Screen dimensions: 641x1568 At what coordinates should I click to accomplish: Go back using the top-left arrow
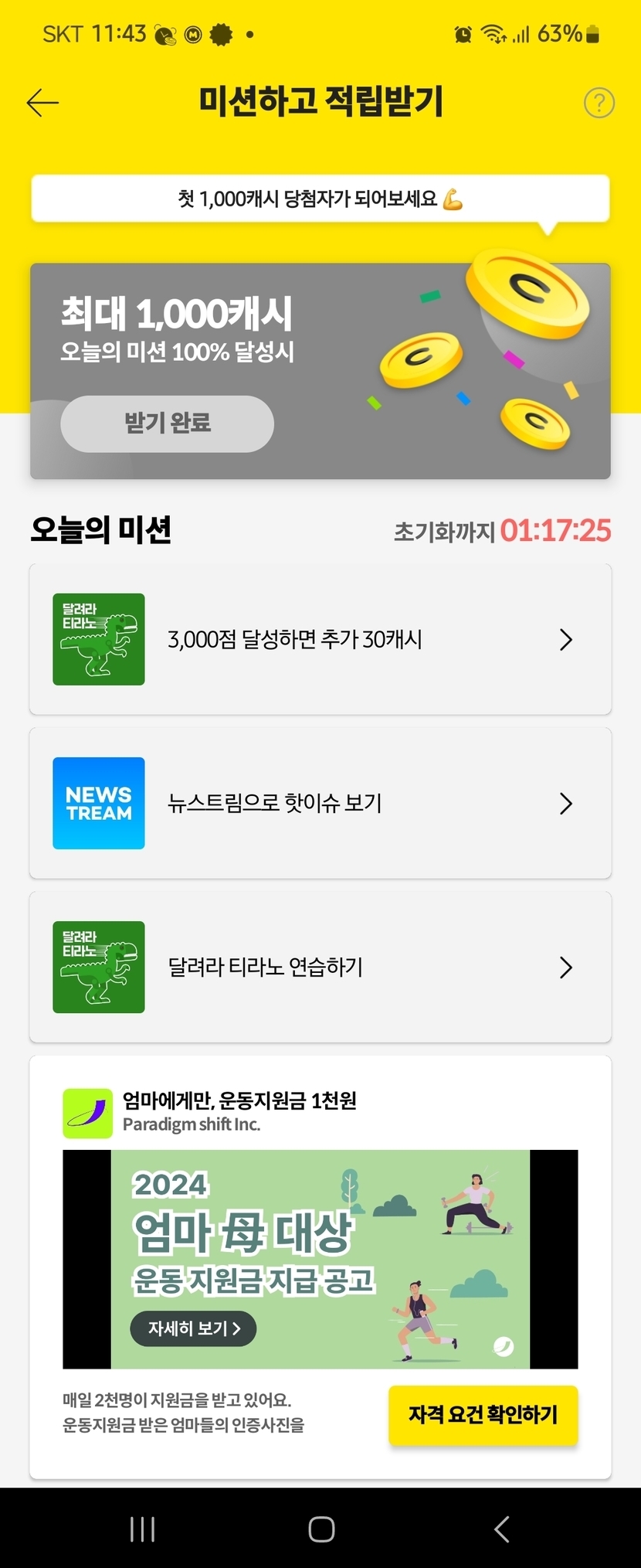tap(42, 102)
